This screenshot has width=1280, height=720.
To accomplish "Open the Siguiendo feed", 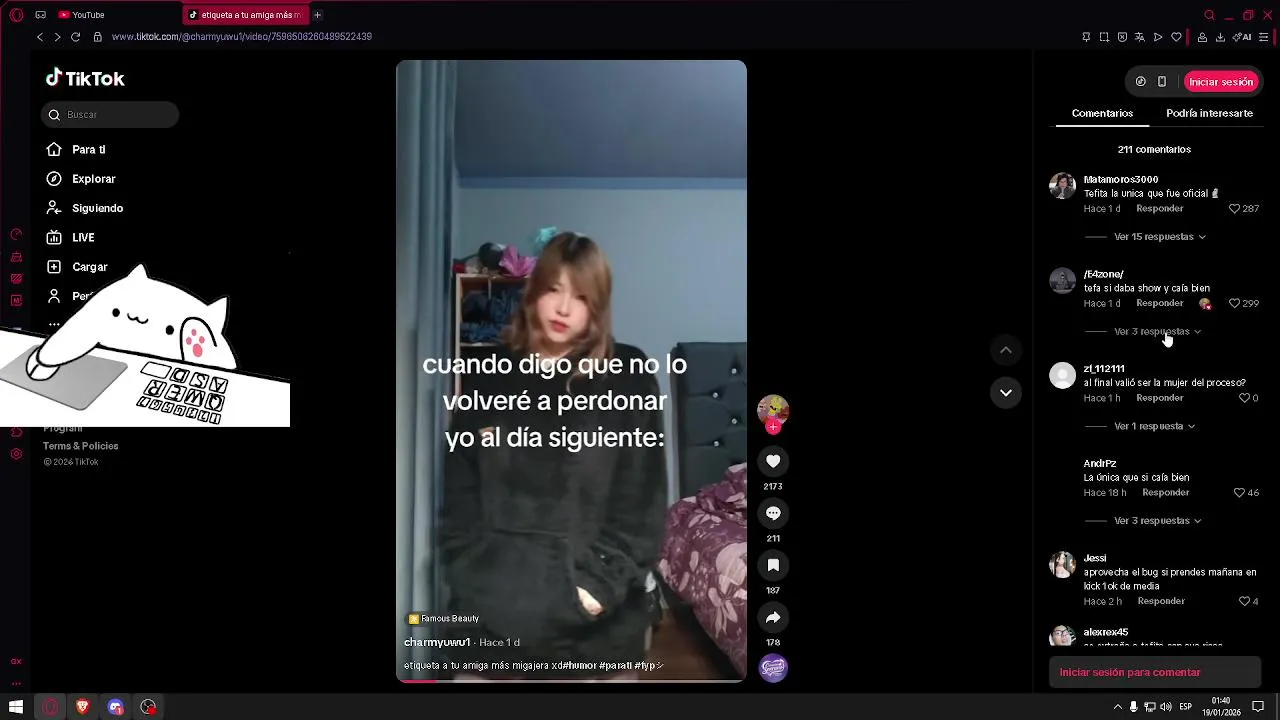I will click(x=97, y=208).
